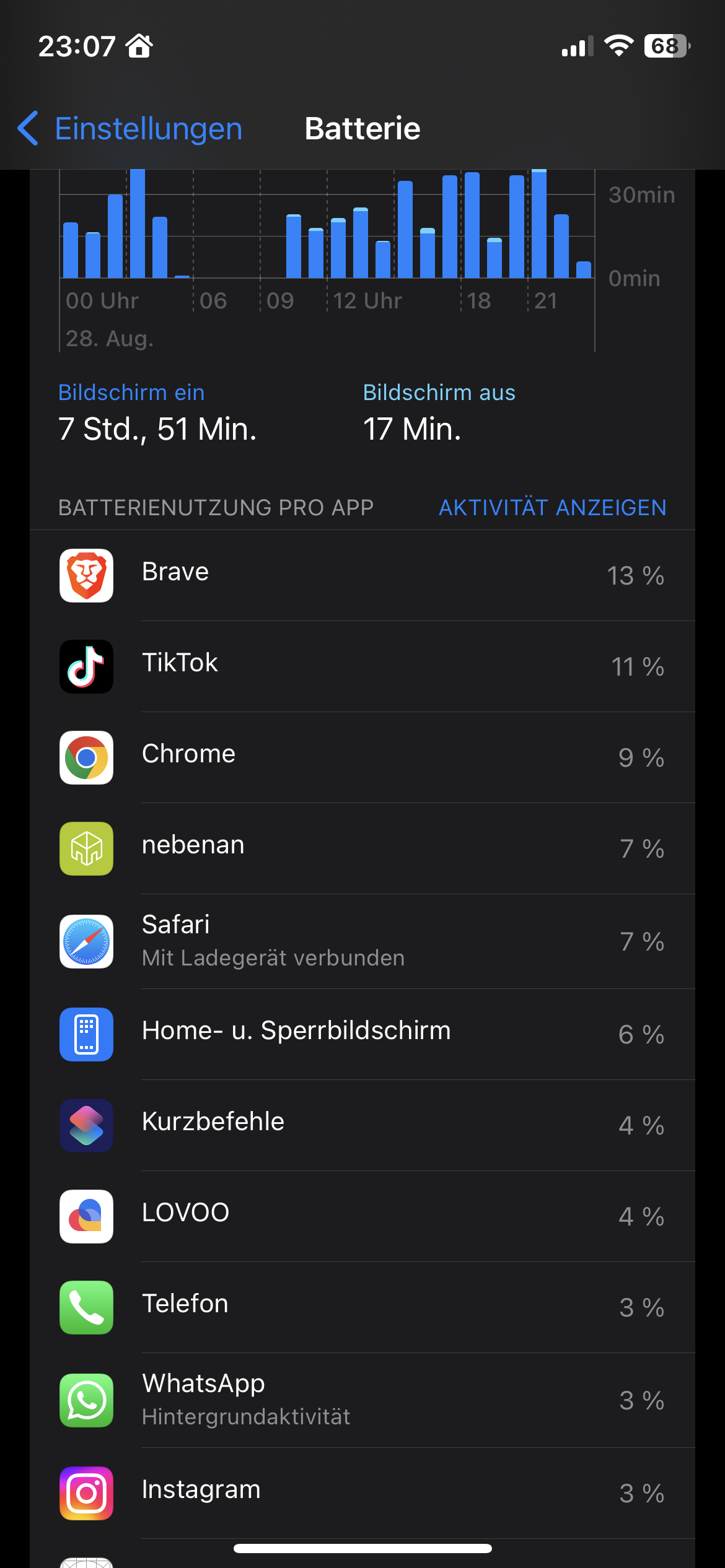Tap Safari battery usage row
725x1568 pixels.
(x=362, y=941)
